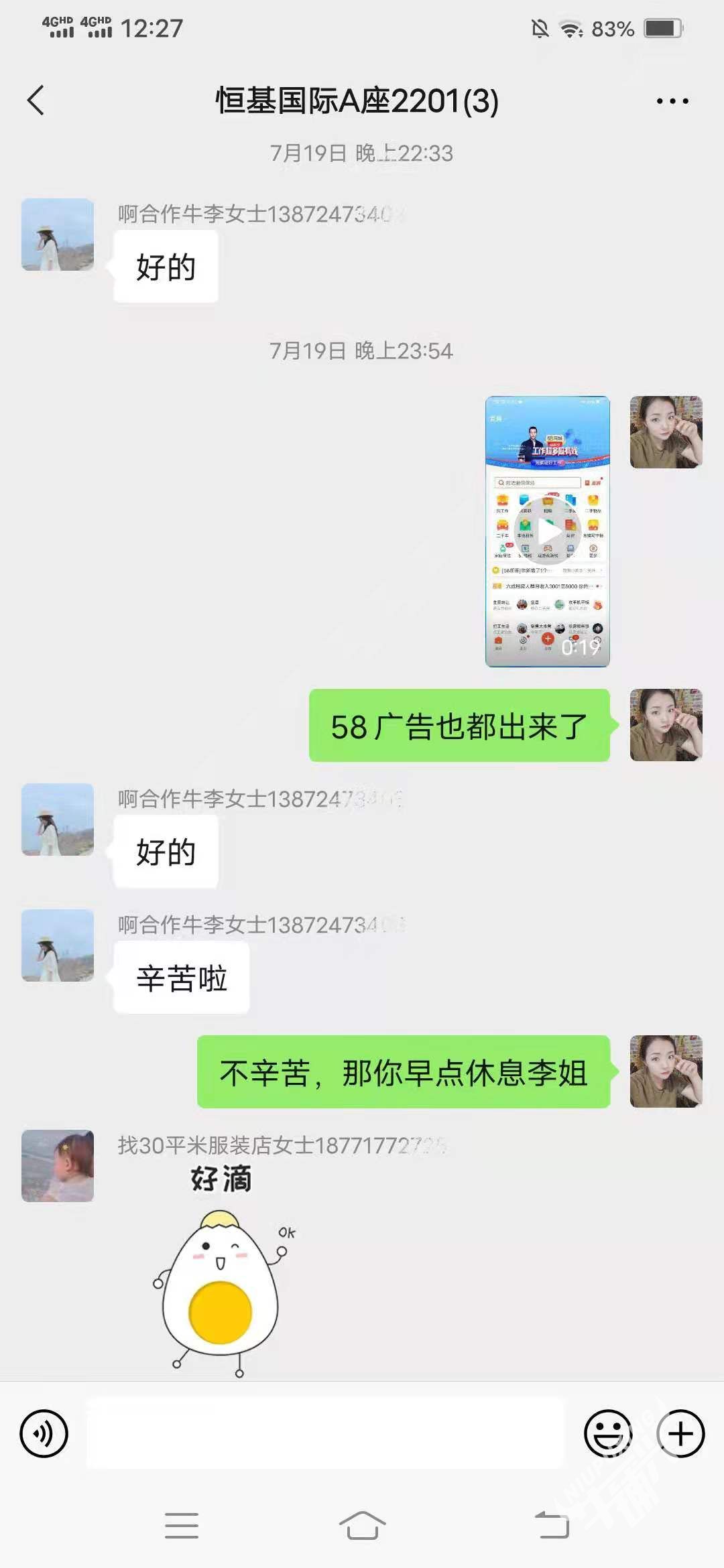
Task: Open avatar of 找30平米服装店女士
Action: point(58,1165)
